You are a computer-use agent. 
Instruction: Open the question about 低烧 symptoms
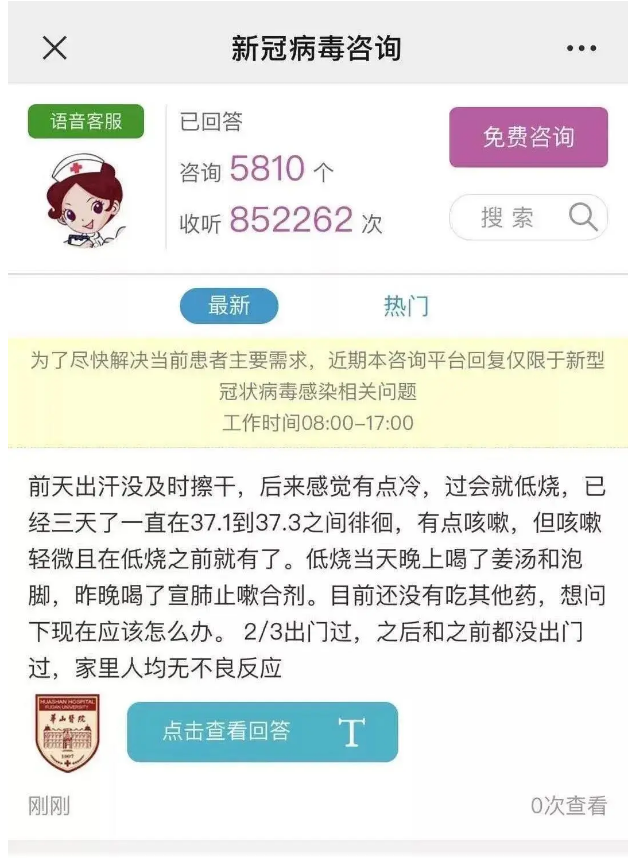317,577
